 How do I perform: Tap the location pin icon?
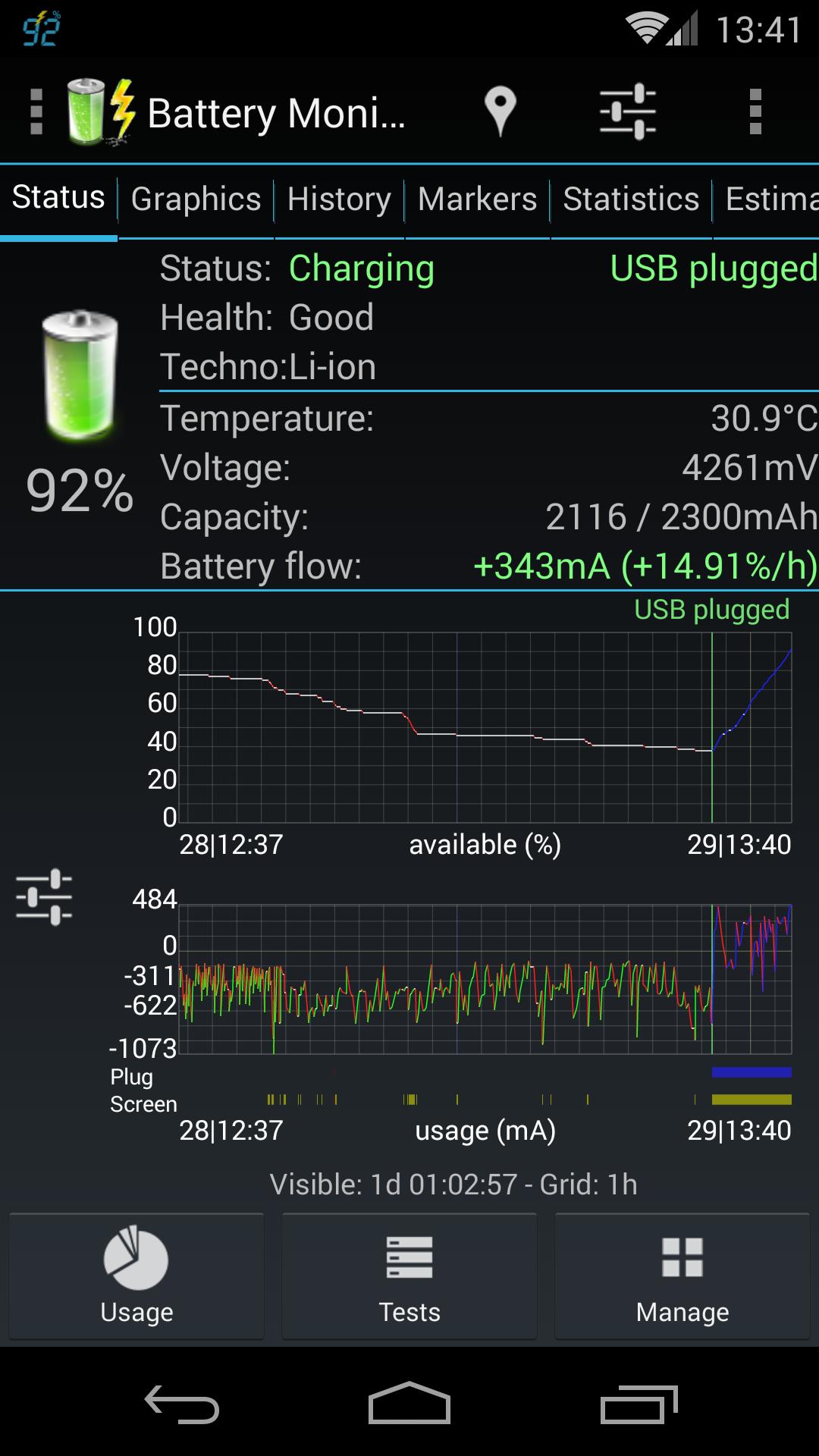click(500, 111)
